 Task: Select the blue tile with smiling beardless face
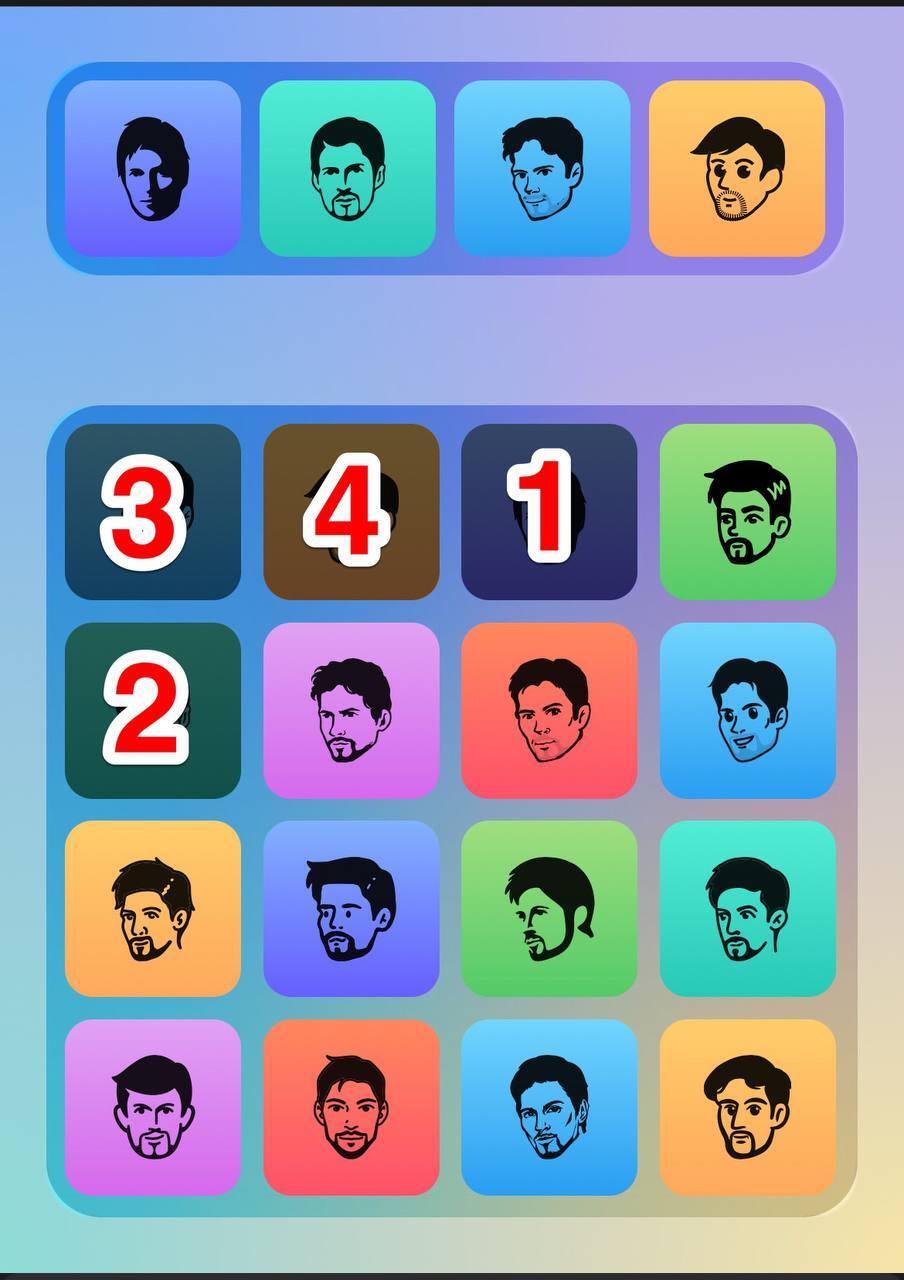[x=747, y=710]
